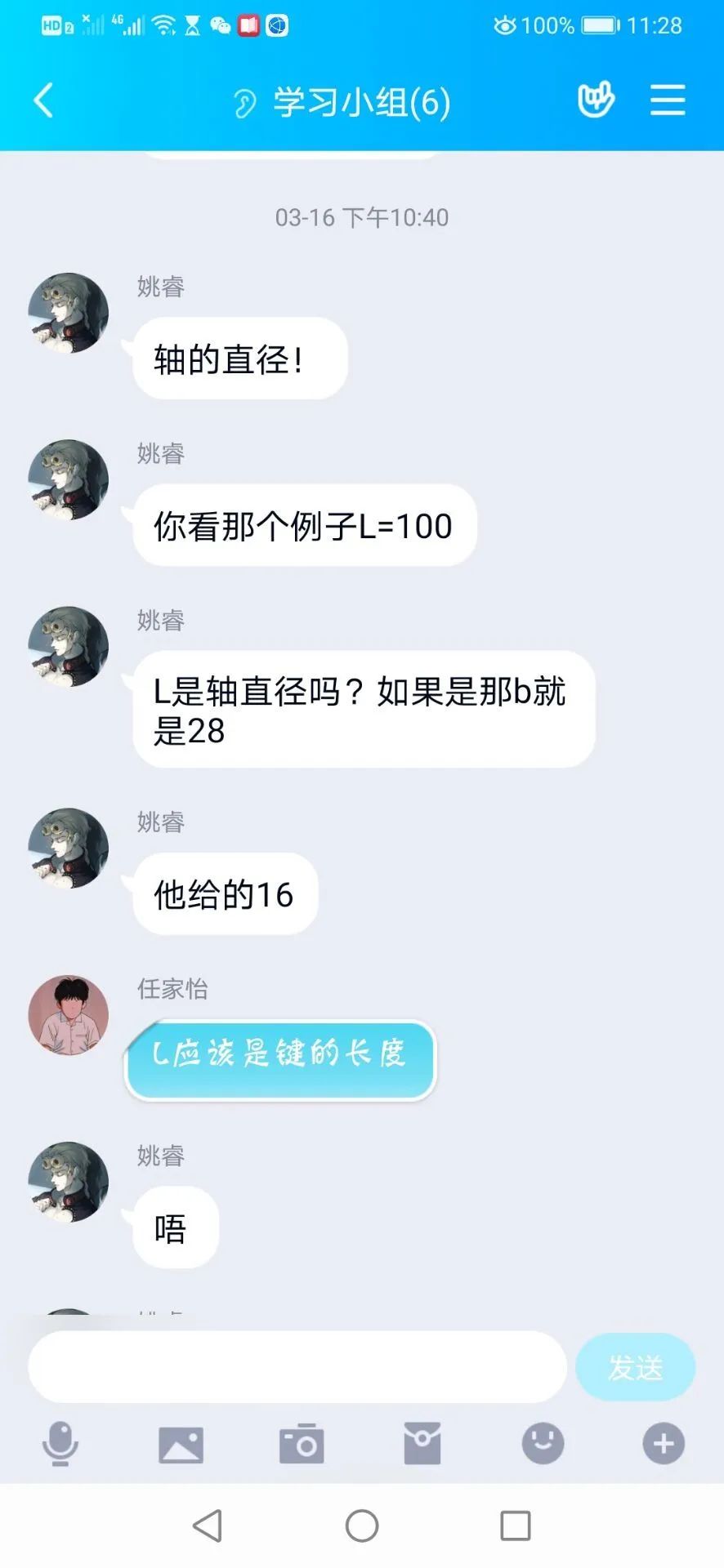Open the photo gallery picker

[x=181, y=1444]
